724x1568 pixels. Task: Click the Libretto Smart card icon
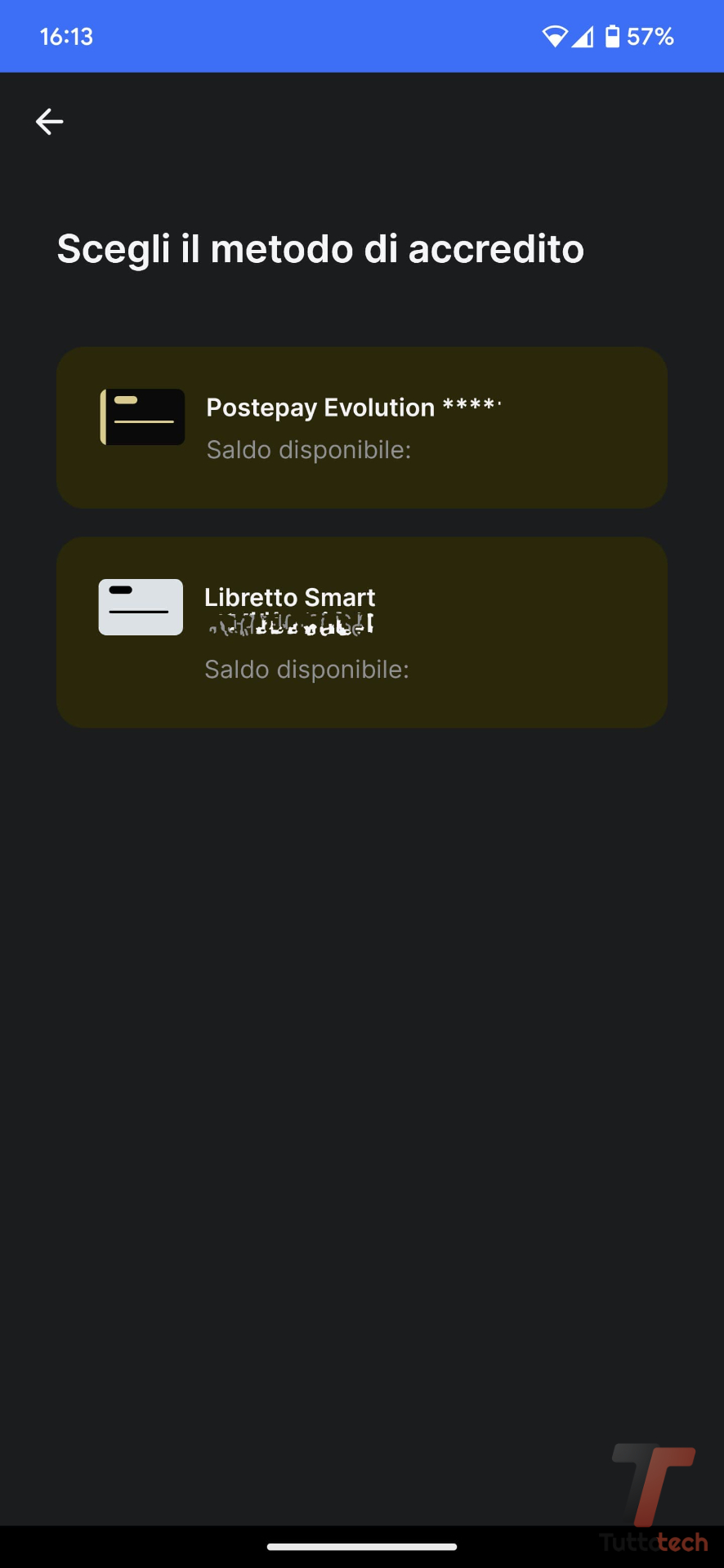click(140, 607)
